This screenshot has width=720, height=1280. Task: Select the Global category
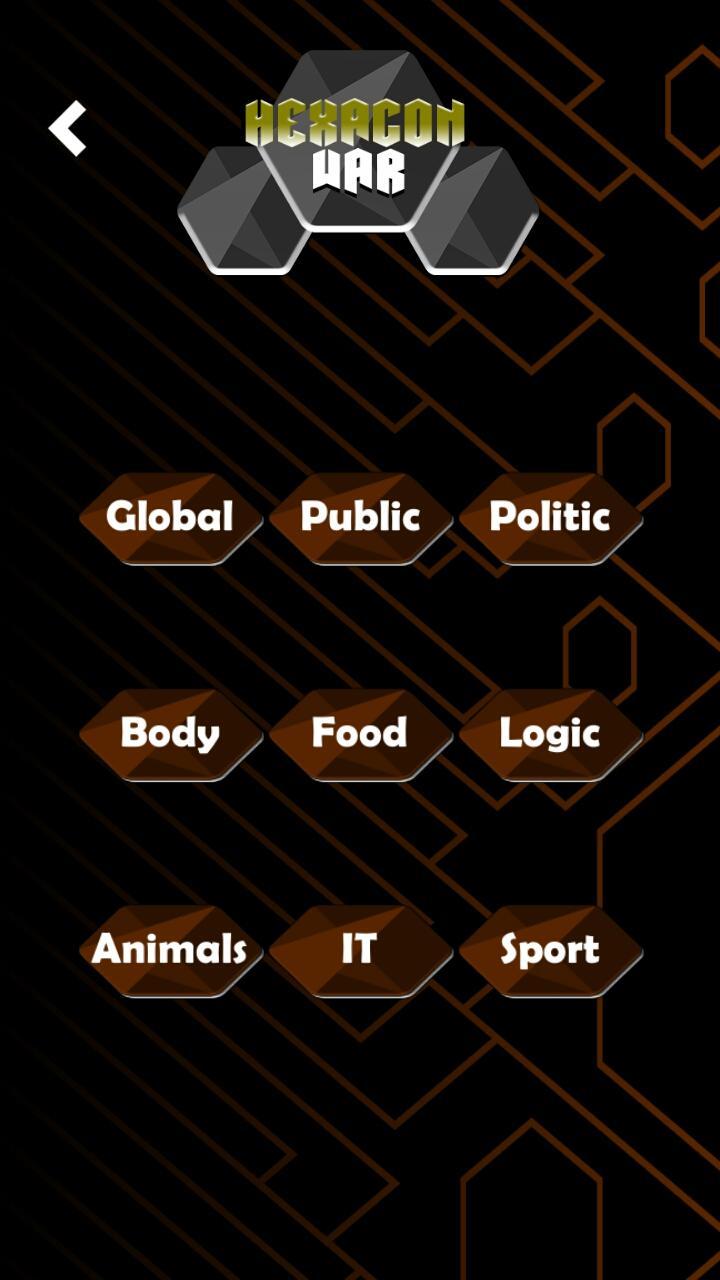[x=170, y=518]
